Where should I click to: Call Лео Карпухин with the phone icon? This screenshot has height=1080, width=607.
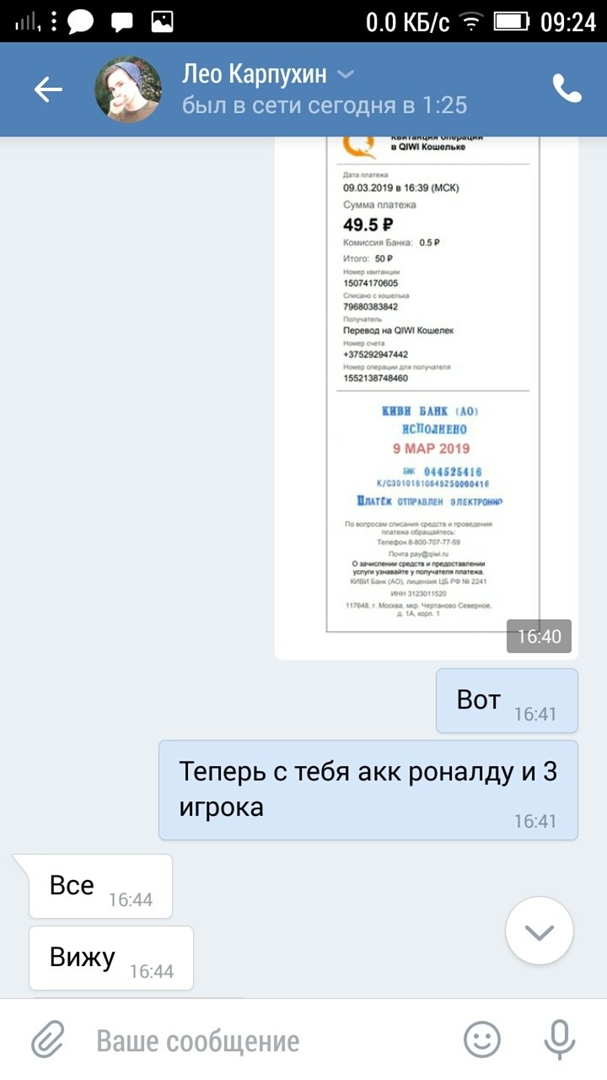tap(567, 89)
